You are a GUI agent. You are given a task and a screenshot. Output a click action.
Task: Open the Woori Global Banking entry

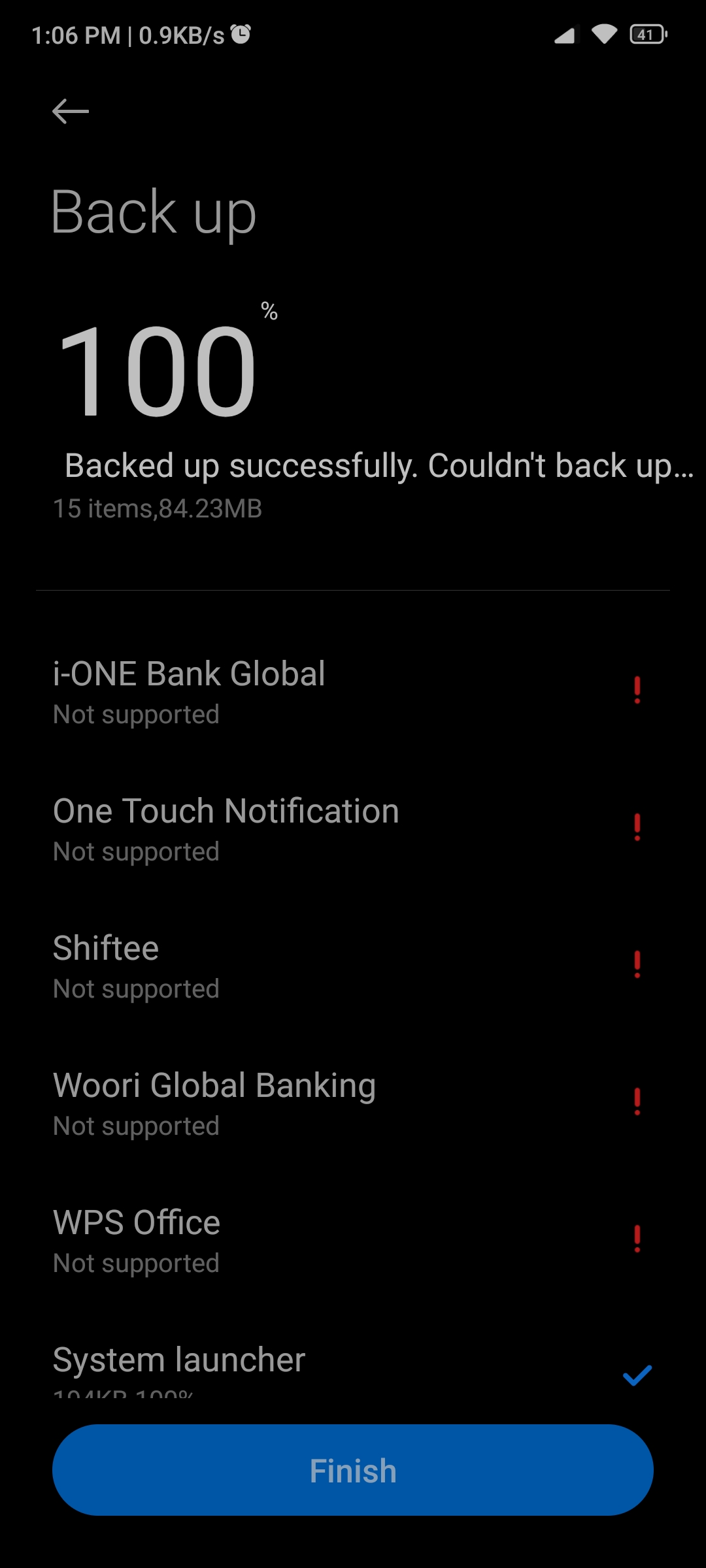[x=353, y=1103]
